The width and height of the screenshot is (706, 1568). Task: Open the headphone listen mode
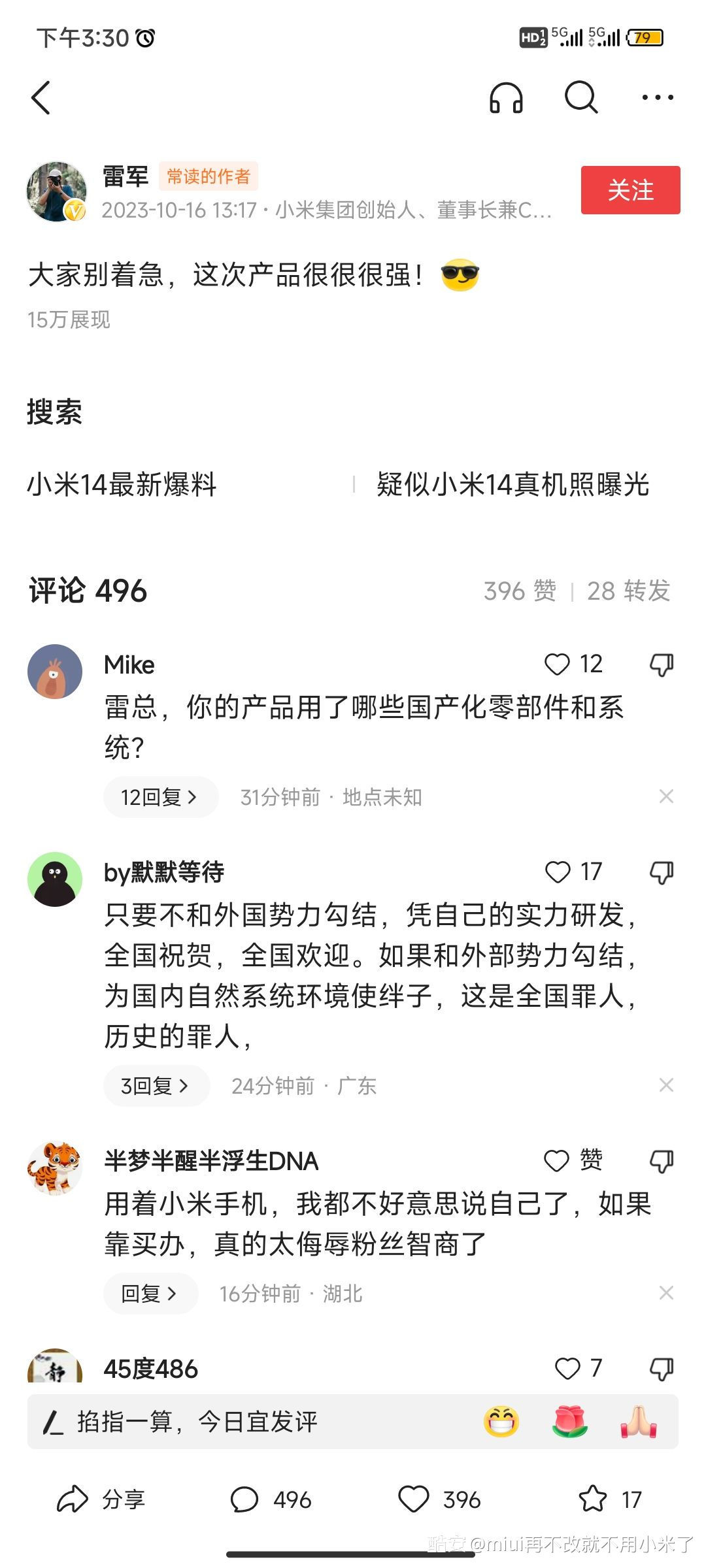(x=506, y=98)
